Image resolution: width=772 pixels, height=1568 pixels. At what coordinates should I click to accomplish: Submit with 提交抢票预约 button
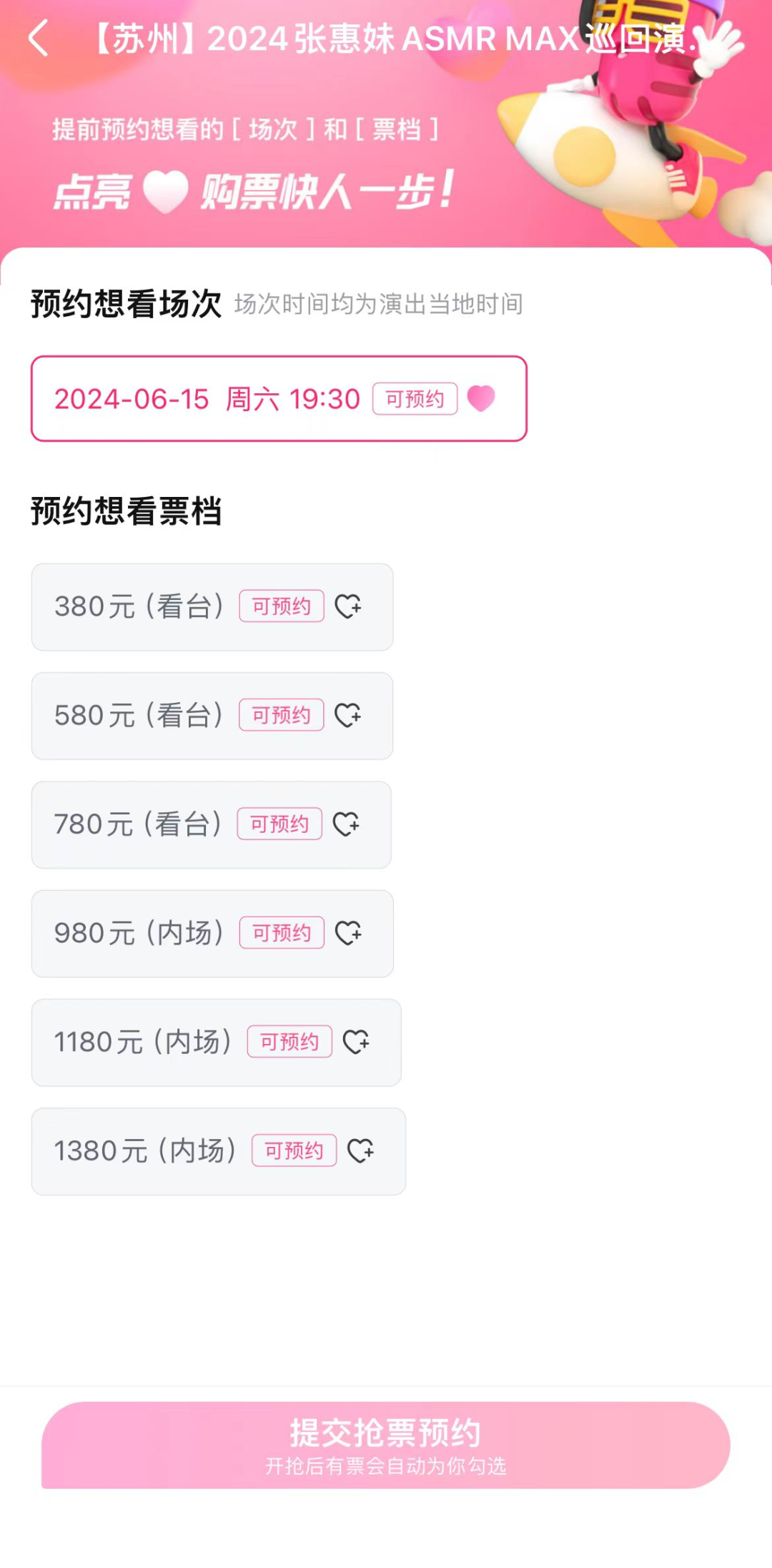pos(386,1445)
